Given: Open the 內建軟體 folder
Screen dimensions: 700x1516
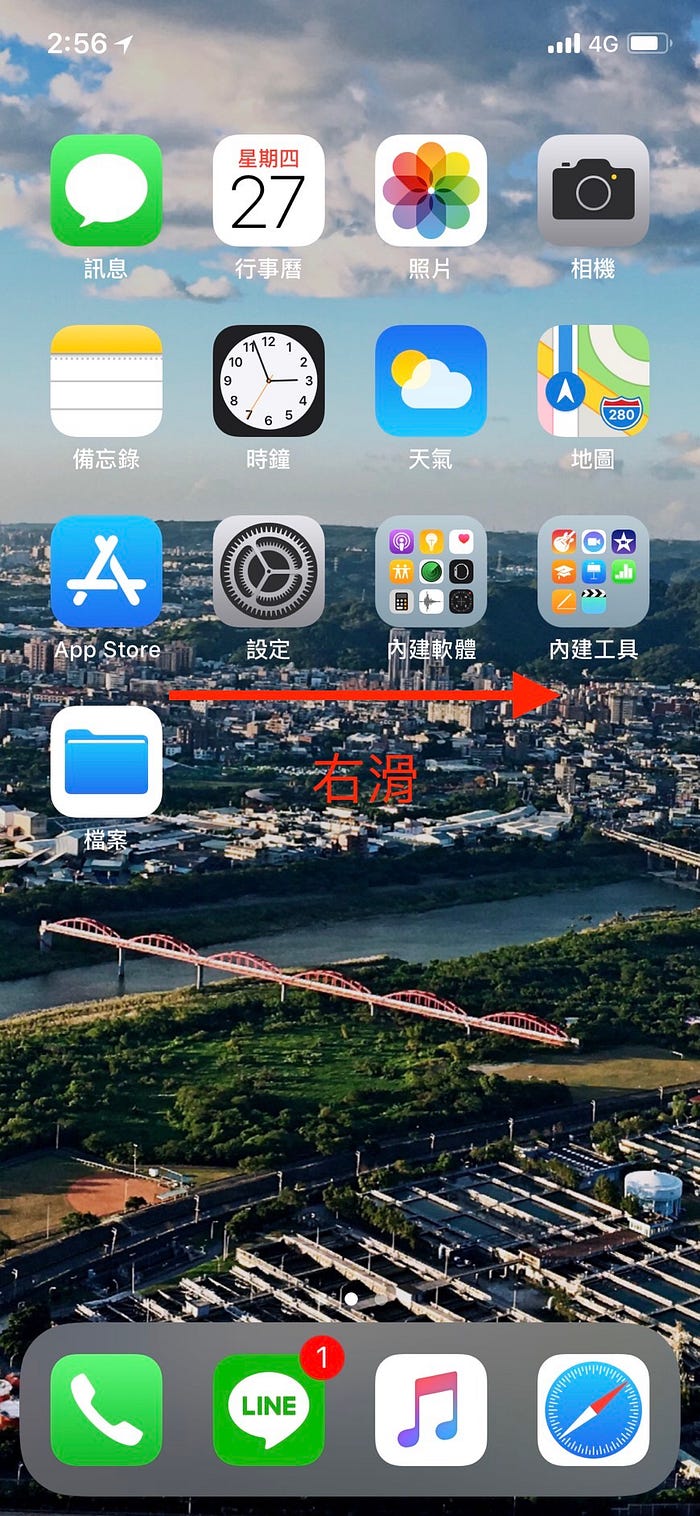Looking at the screenshot, I should click(430, 571).
